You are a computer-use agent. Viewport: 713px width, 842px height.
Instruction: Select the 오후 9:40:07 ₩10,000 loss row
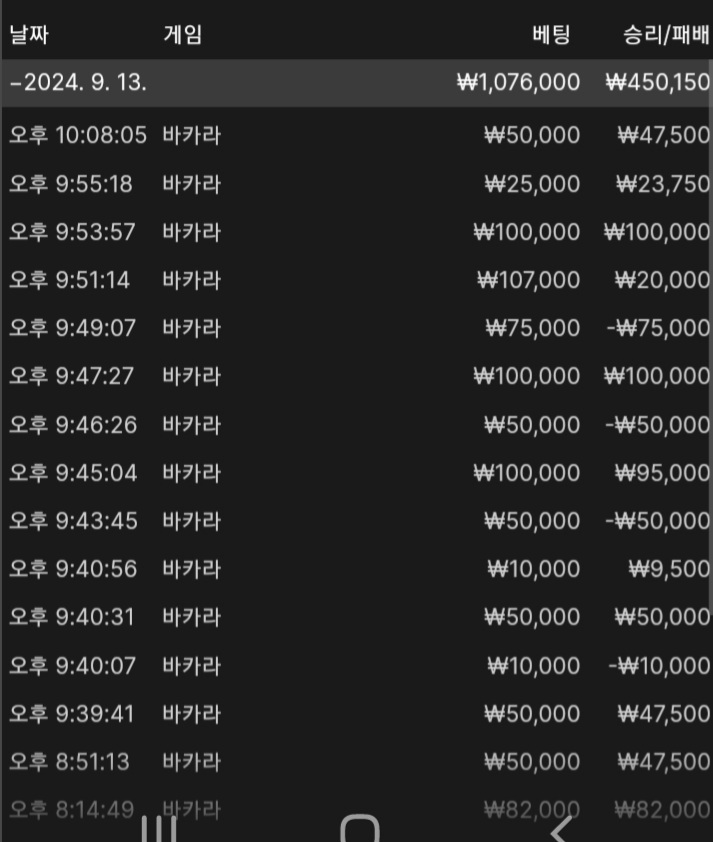tap(356, 666)
